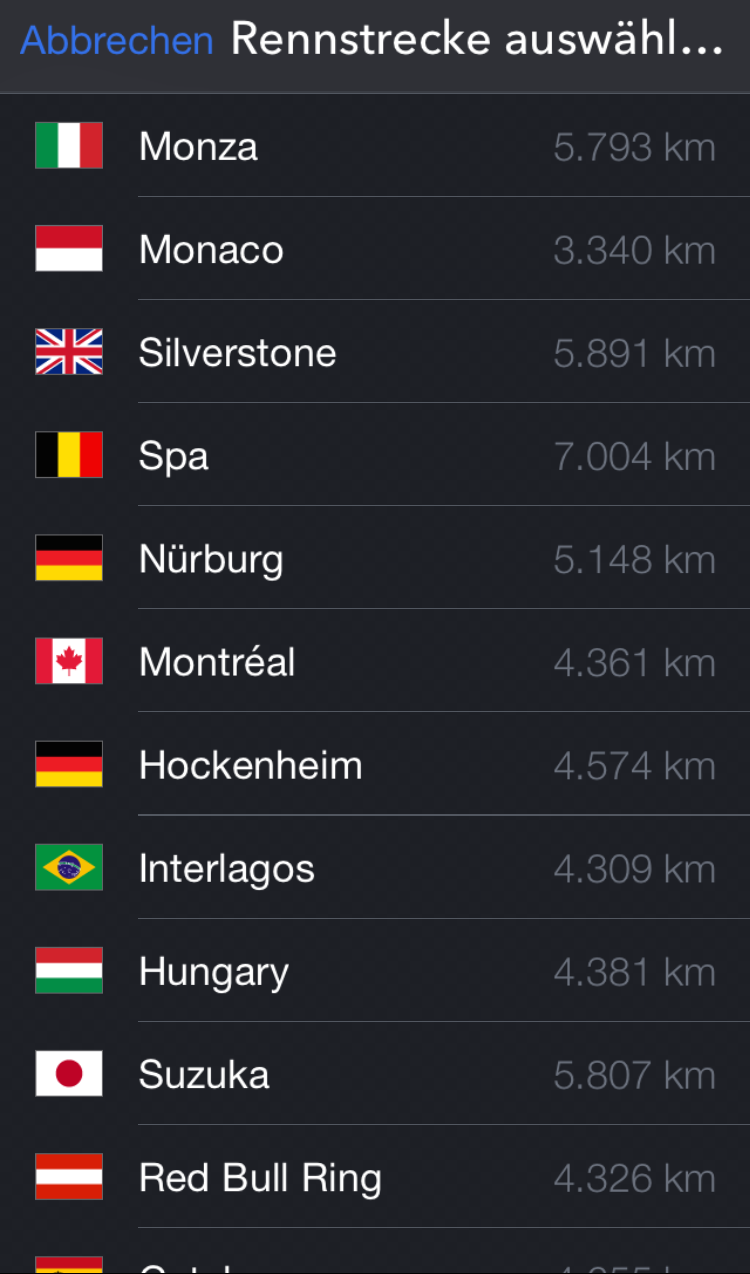
Task: Tap Abbrechen to cancel track selection
Action: pyautogui.click(x=117, y=41)
